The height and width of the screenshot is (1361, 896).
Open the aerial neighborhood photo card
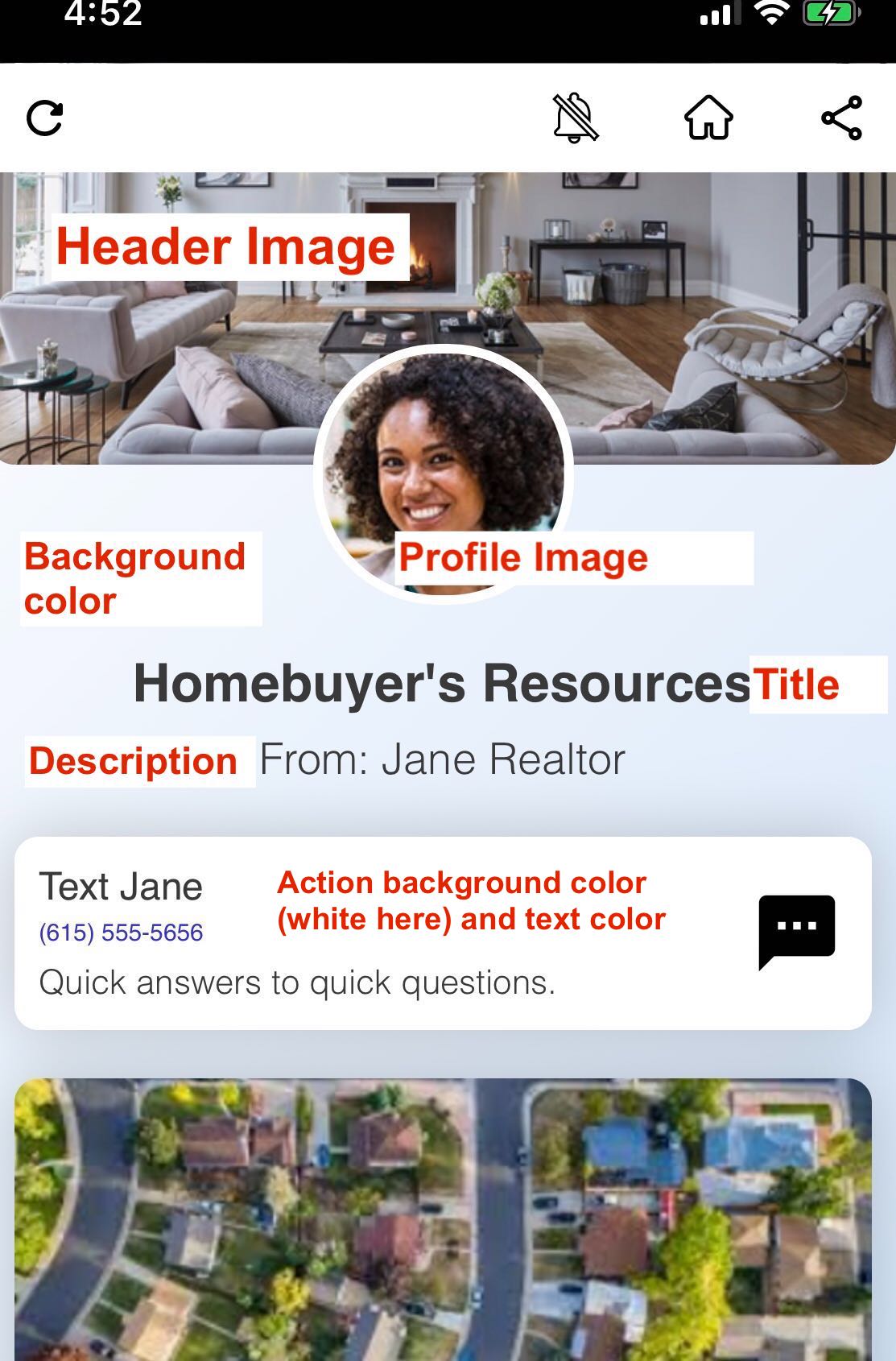[x=443, y=1218]
